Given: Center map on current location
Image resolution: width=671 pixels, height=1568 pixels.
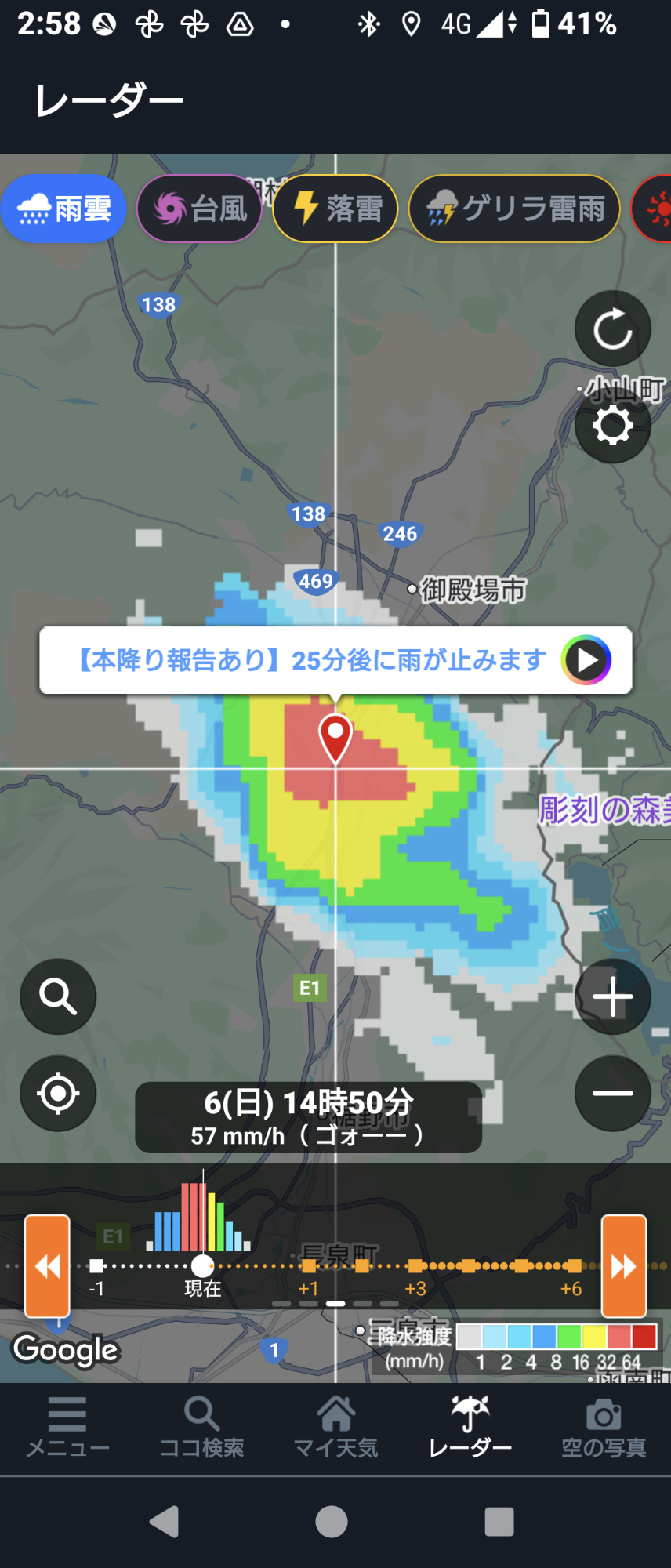Looking at the screenshot, I should [x=58, y=1093].
